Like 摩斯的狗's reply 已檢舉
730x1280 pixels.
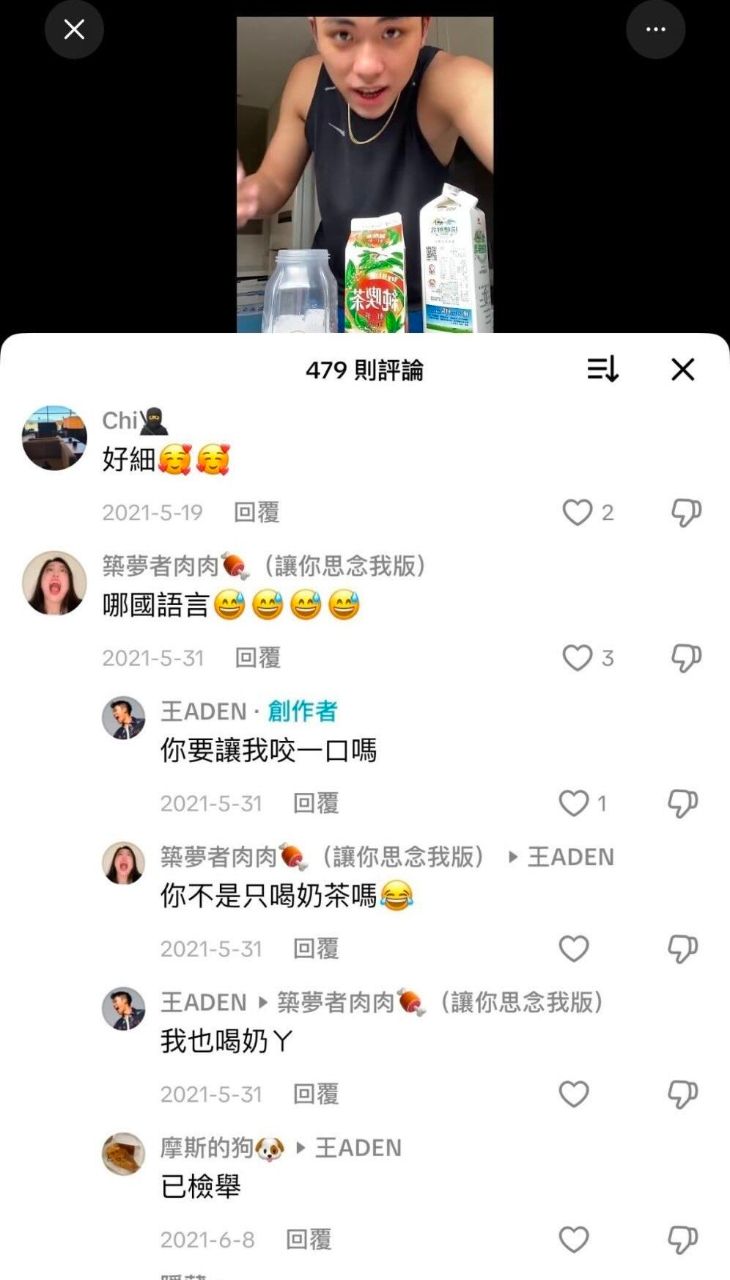point(573,1240)
